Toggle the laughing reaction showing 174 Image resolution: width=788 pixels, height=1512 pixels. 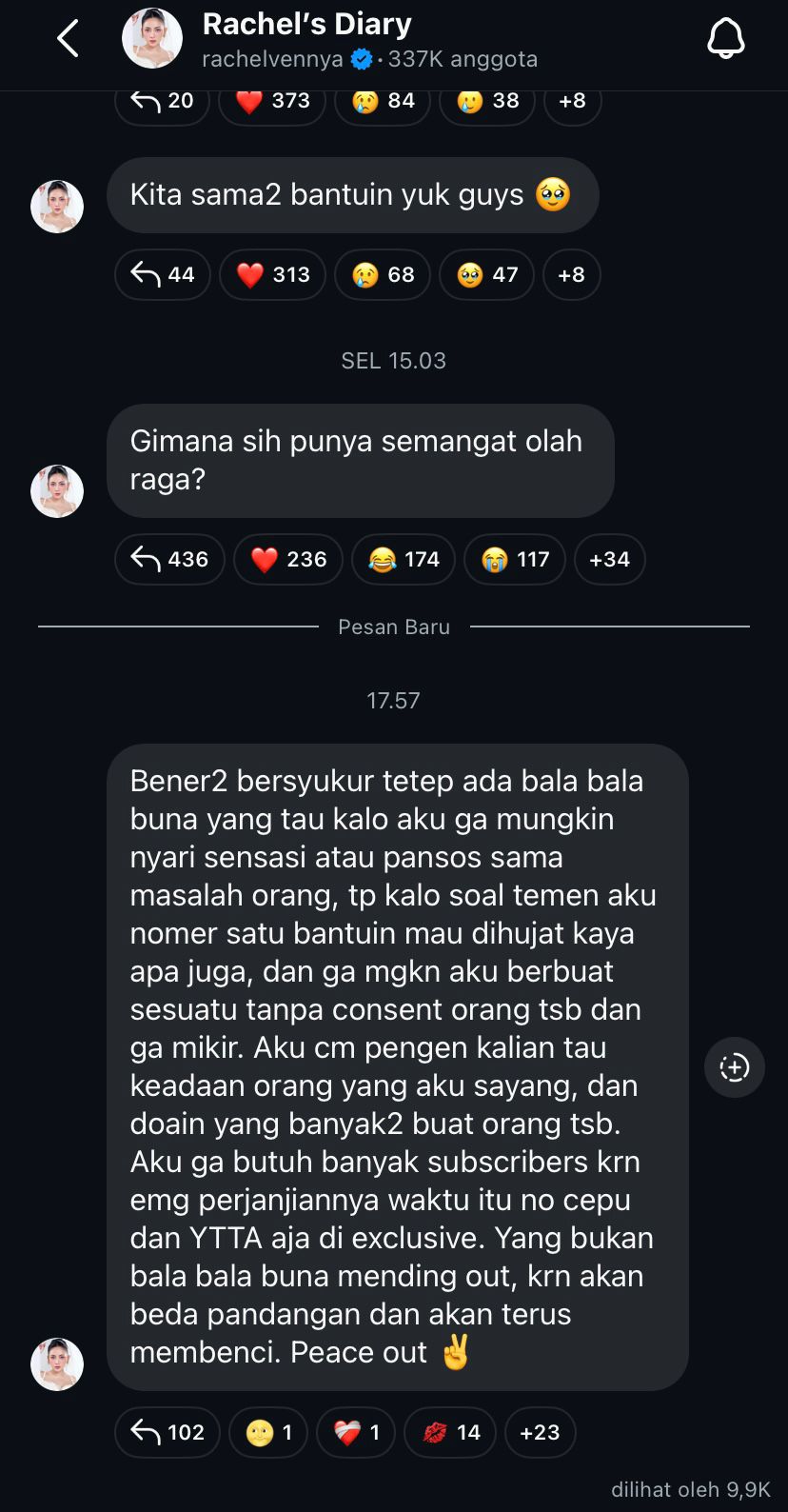point(403,559)
